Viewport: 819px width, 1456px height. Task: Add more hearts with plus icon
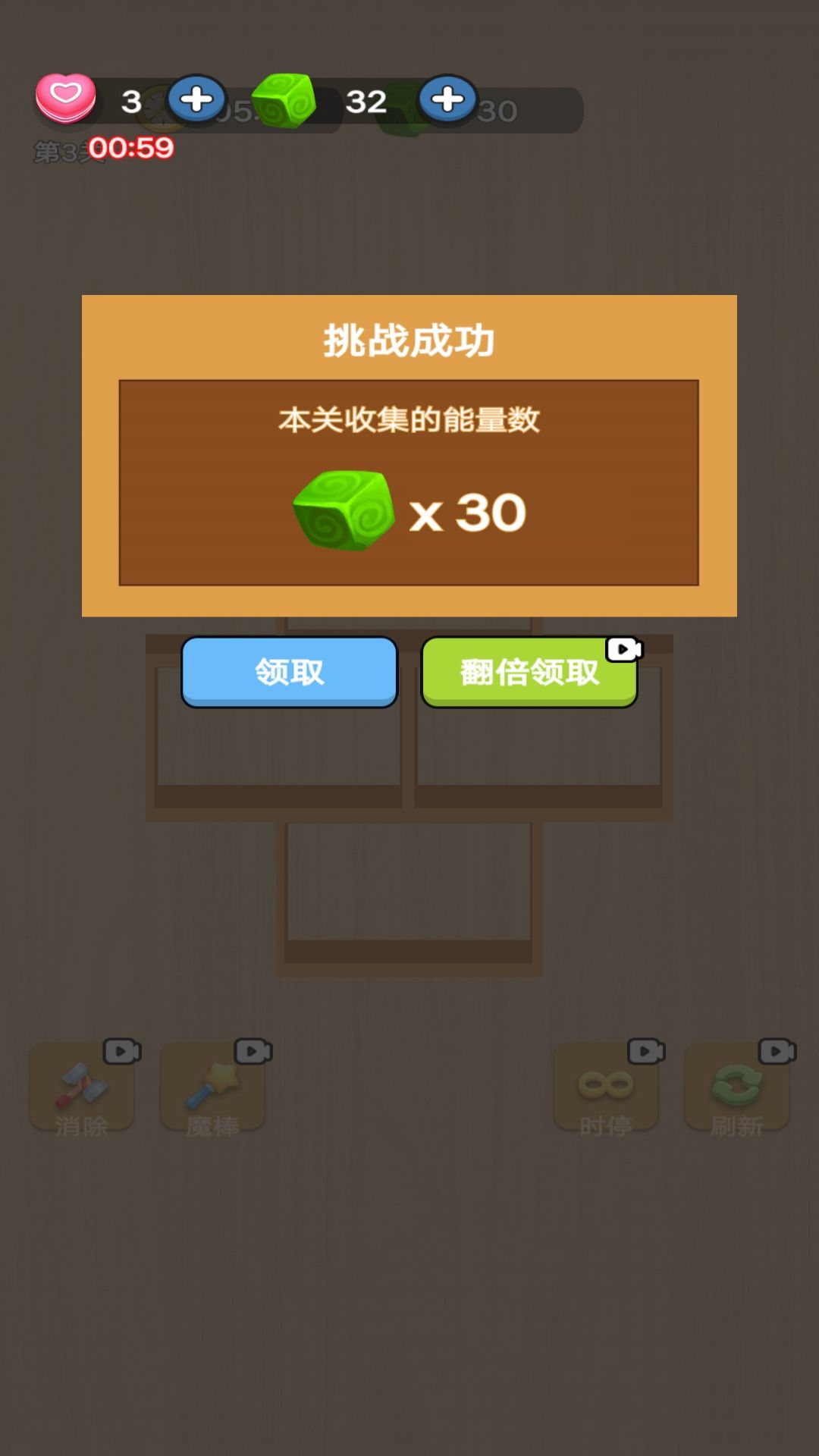click(x=196, y=99)
